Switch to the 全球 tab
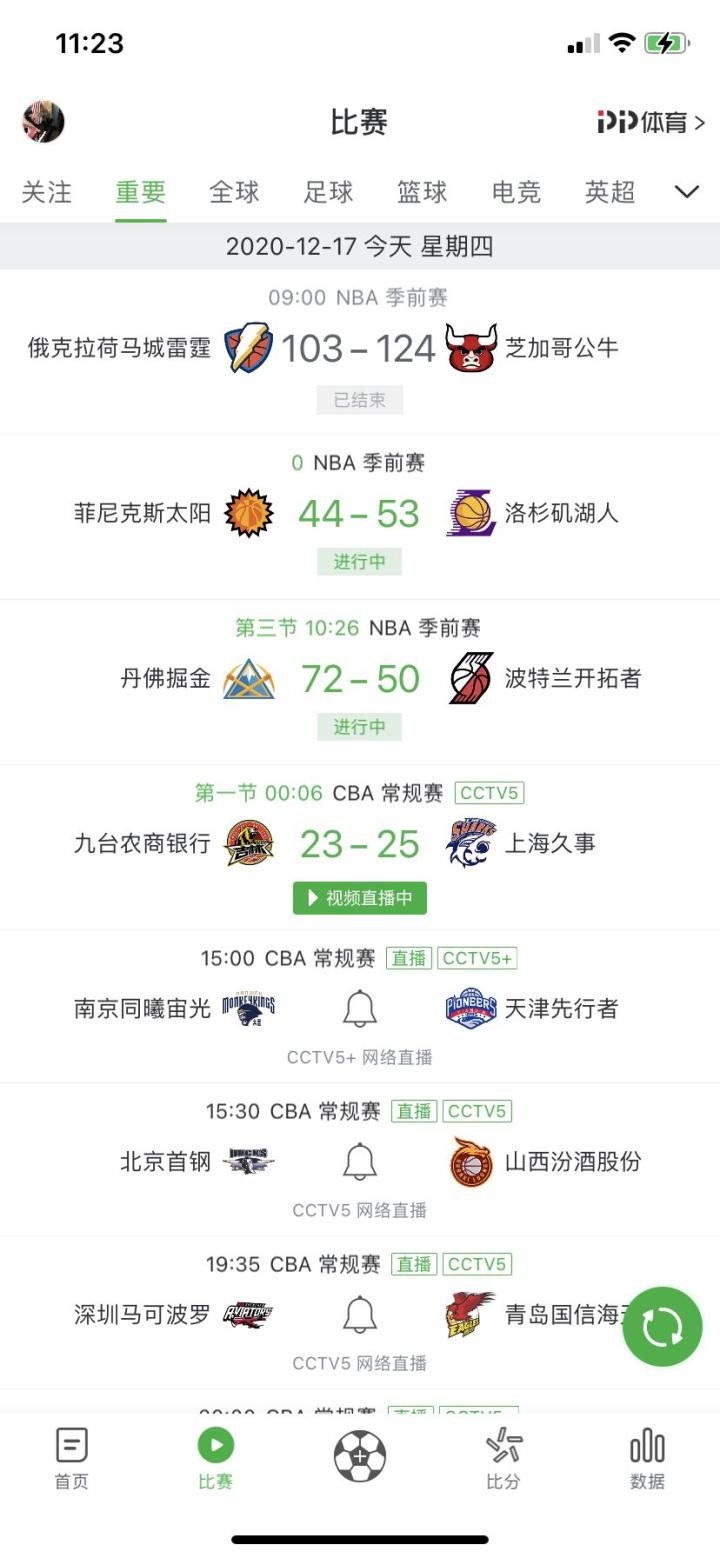Screen dimensions: 720x1558 pos(234,192)
